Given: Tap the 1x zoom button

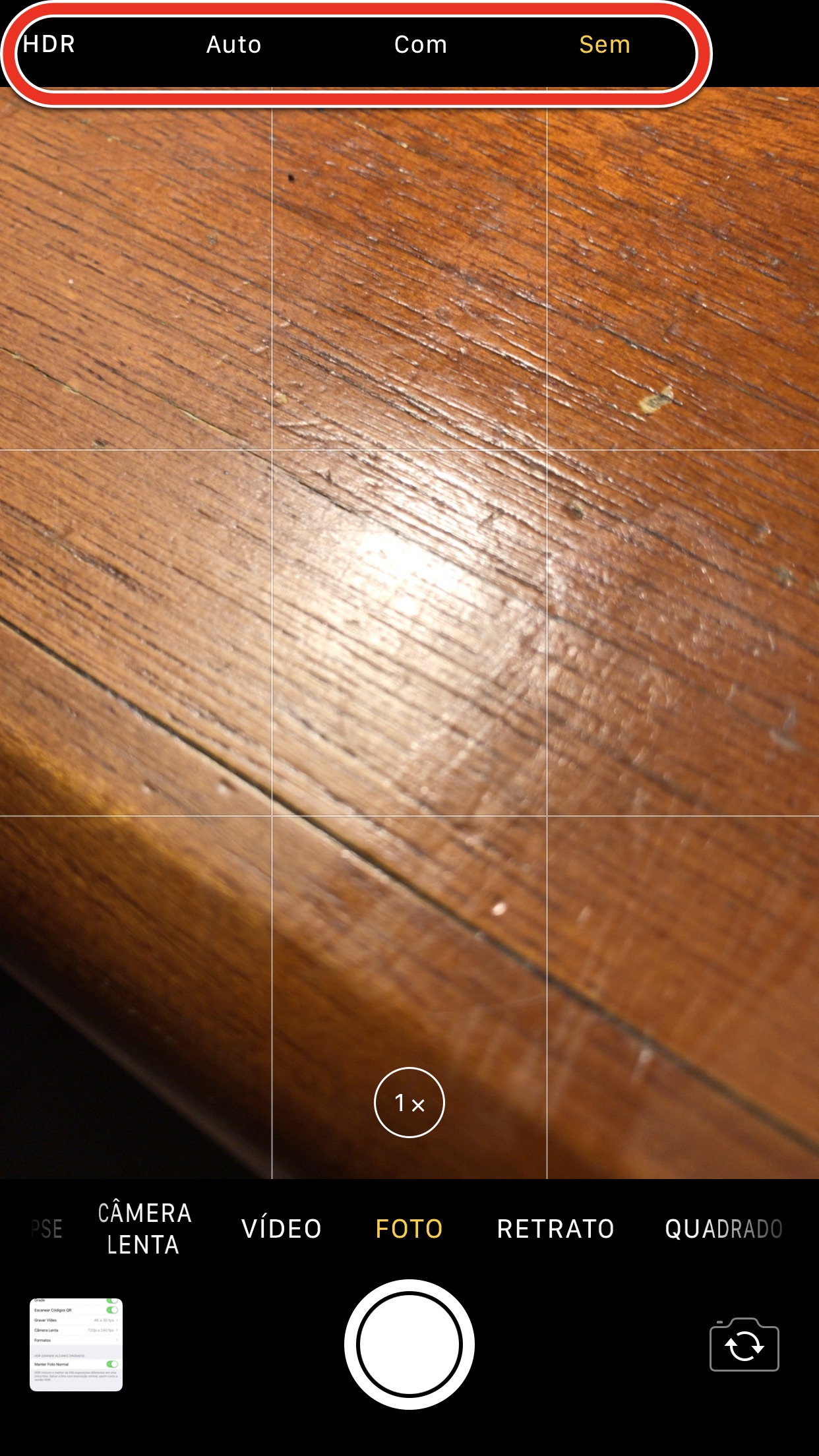Looking at the screenshot, I should 409,1103.
